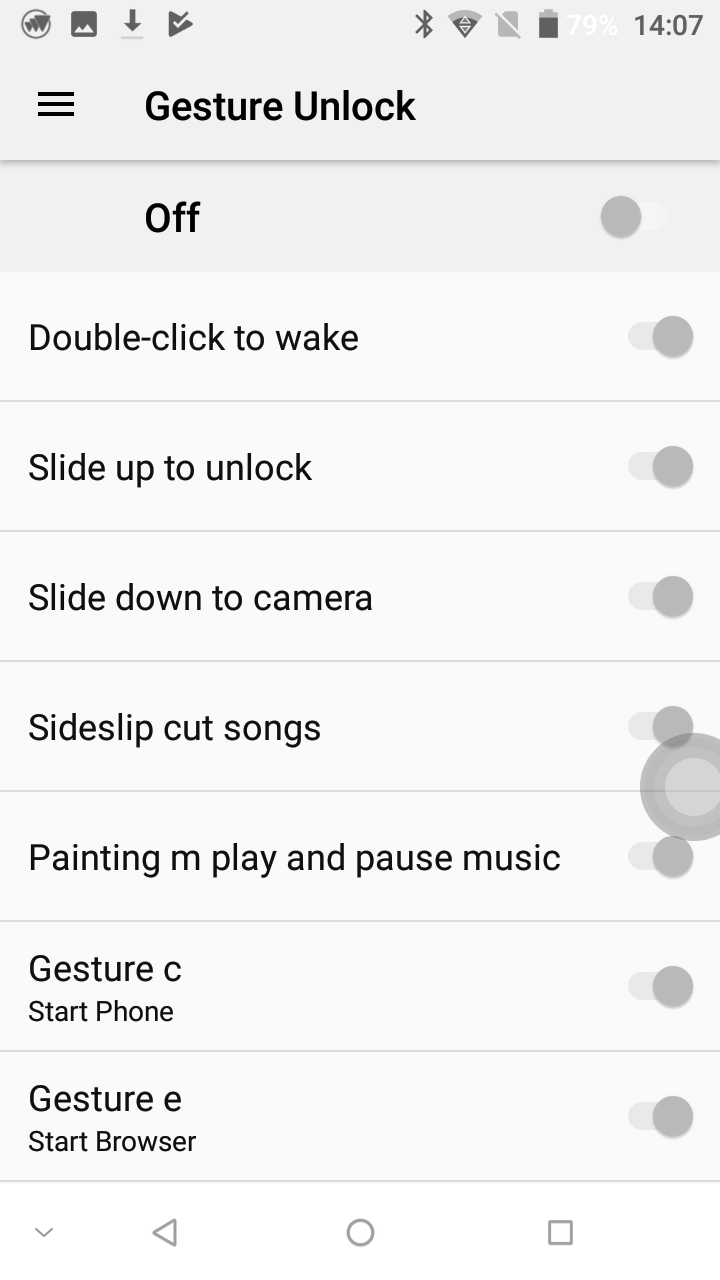Turn on the main Gesture Unlock switch
720x1280 pixels.
click(634, 217)
